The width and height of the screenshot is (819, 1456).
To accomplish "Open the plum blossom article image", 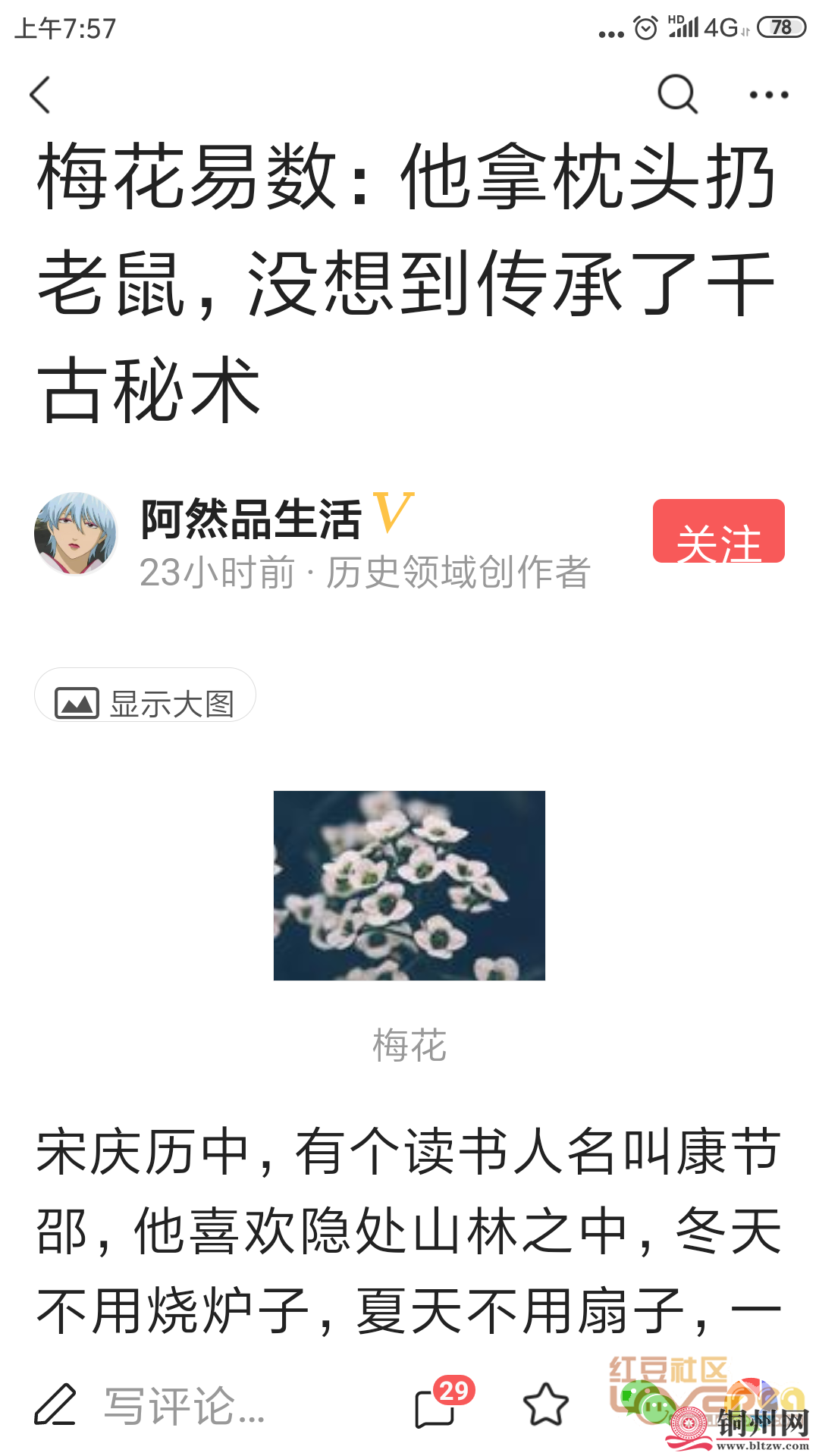I will (x=409, y=885).
